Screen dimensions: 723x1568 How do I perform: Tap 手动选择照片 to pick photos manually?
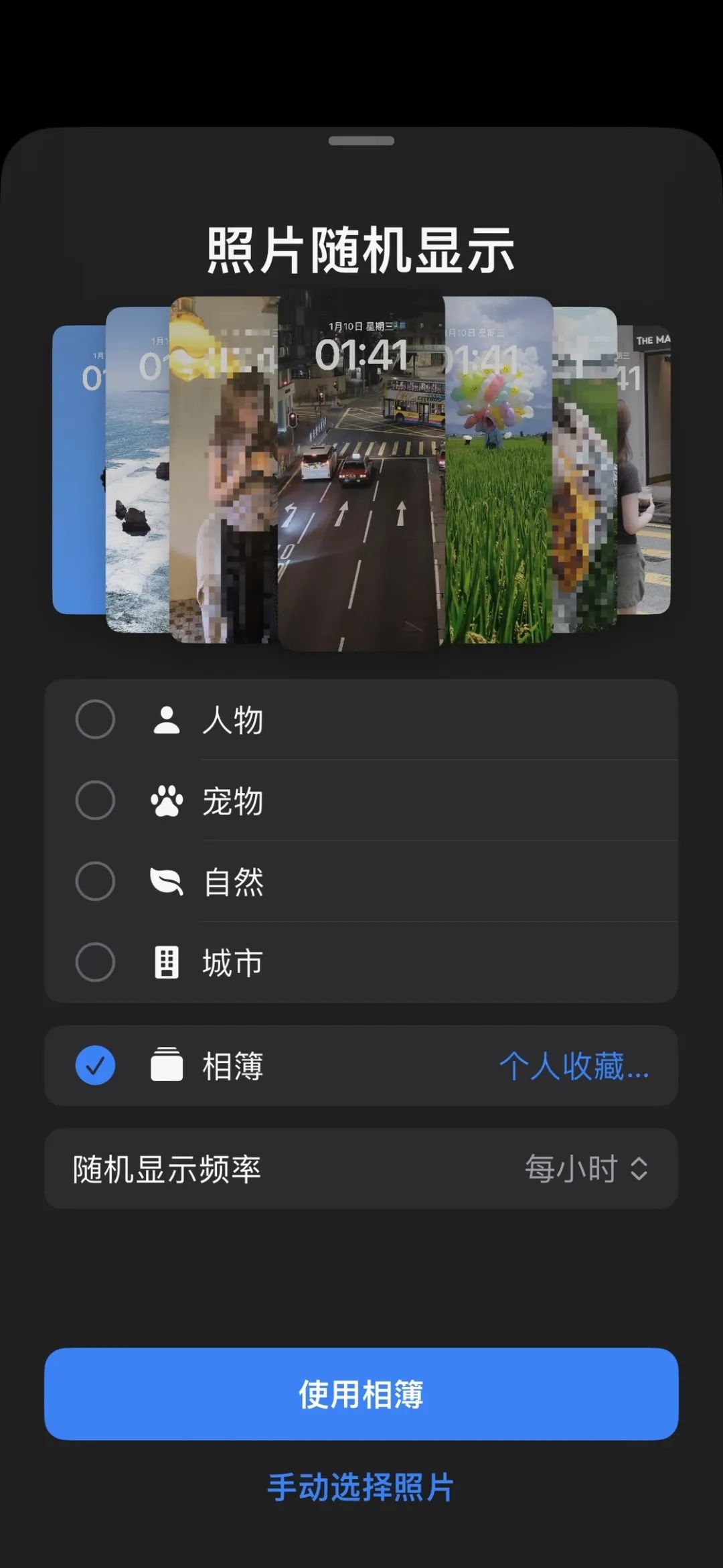(x=361, y=1487)
